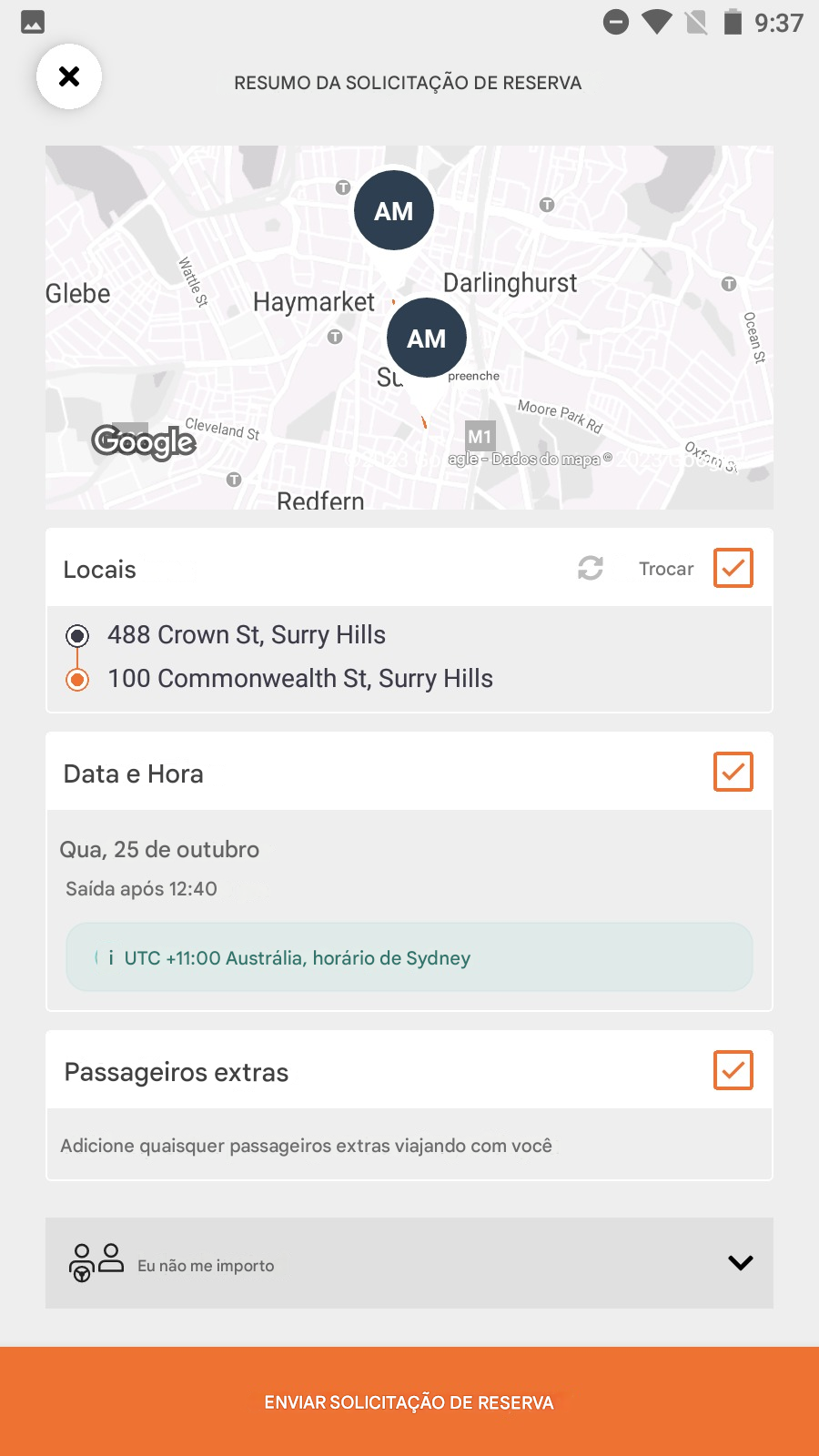Image resolution: width=819 pixels, height=1456 pixels.
Task: Open the route map preview
Action: [x=409, y=328]
